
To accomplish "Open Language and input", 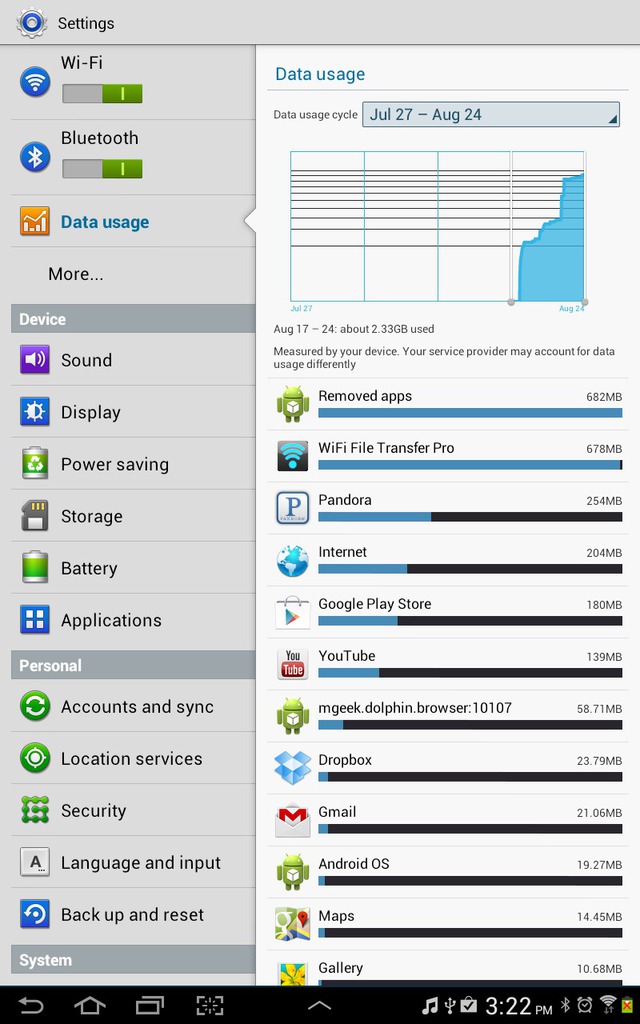I will [133, 863].
